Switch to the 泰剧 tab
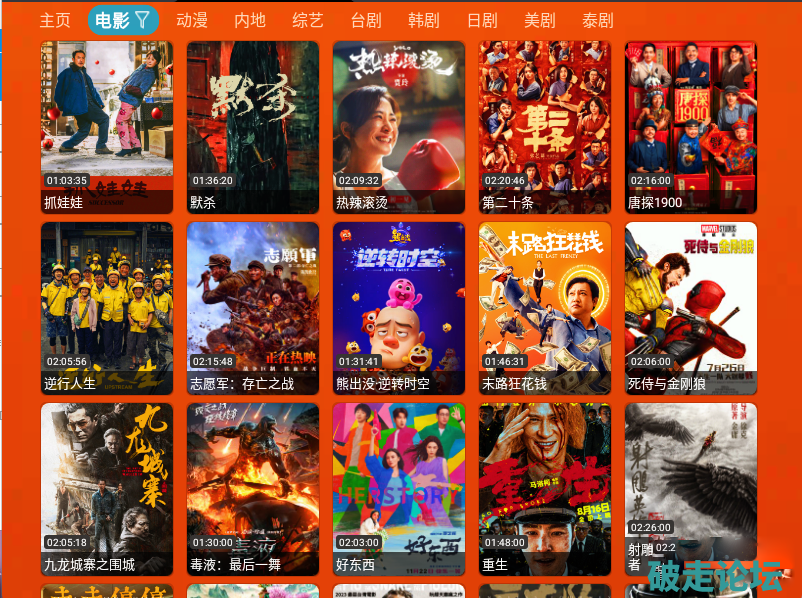Viewport: 802px width, 598px height. (x=598, y=20)
